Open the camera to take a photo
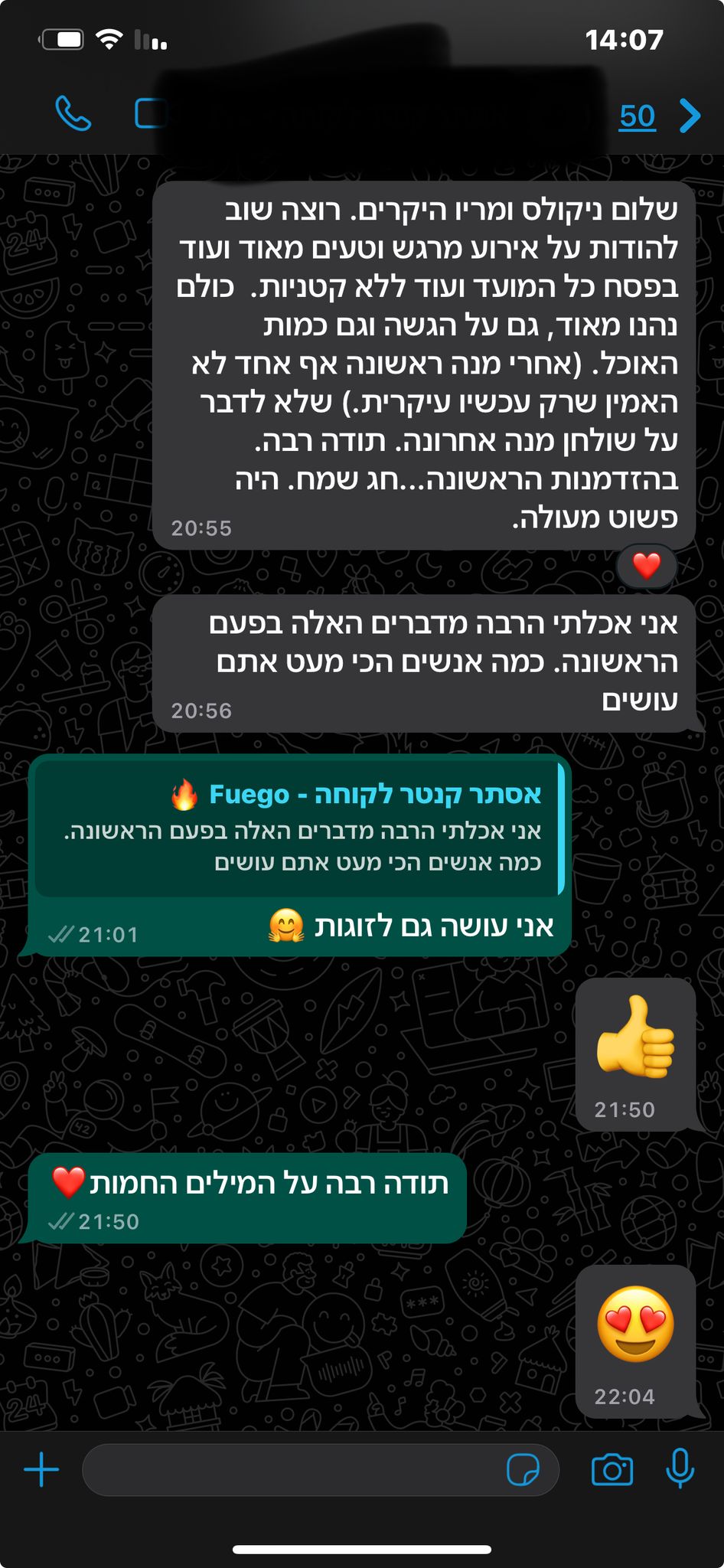The width and height of the screenshot is (724, 1568). click(x=612, y=1470)
